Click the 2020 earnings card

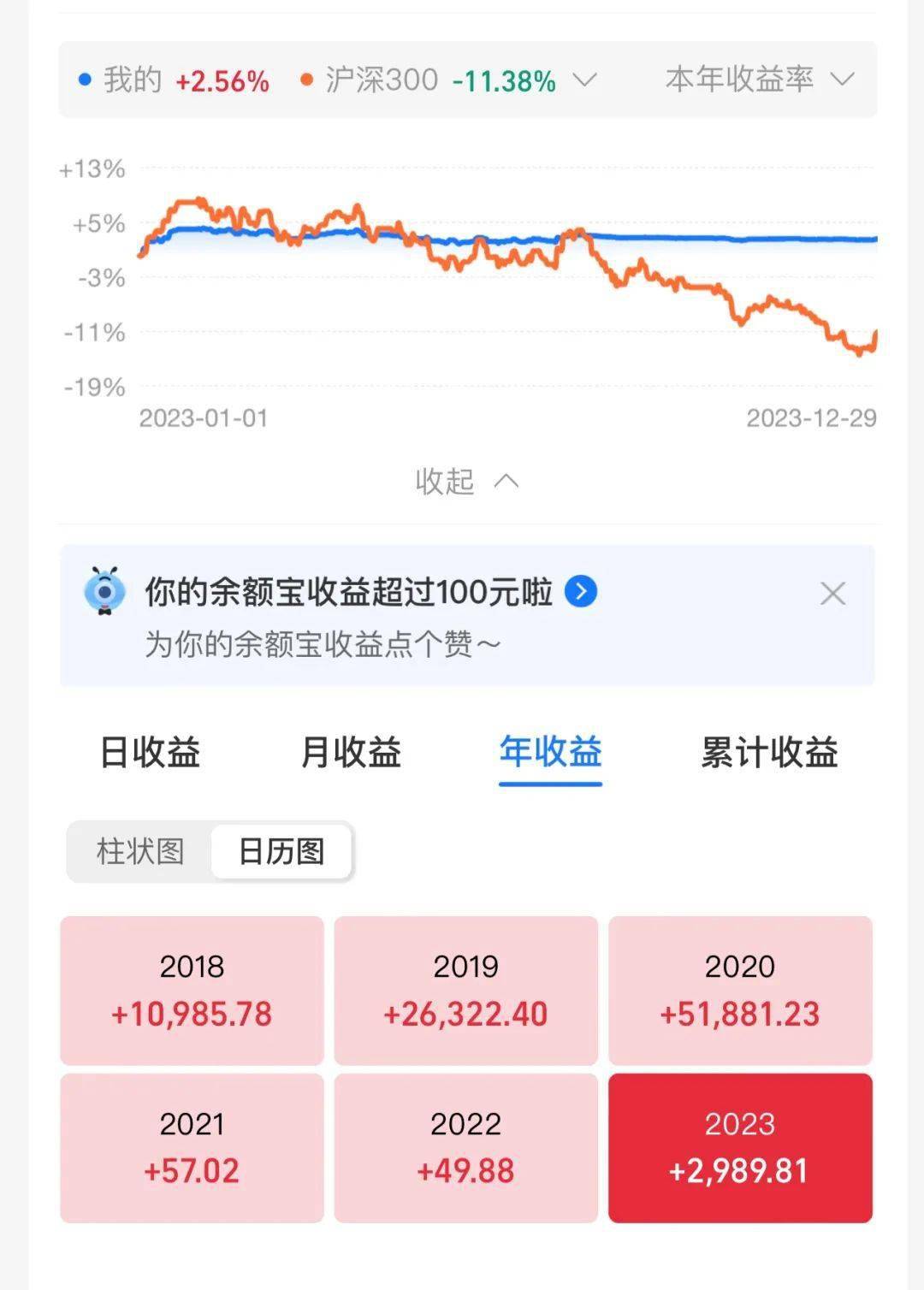(739, 990)
